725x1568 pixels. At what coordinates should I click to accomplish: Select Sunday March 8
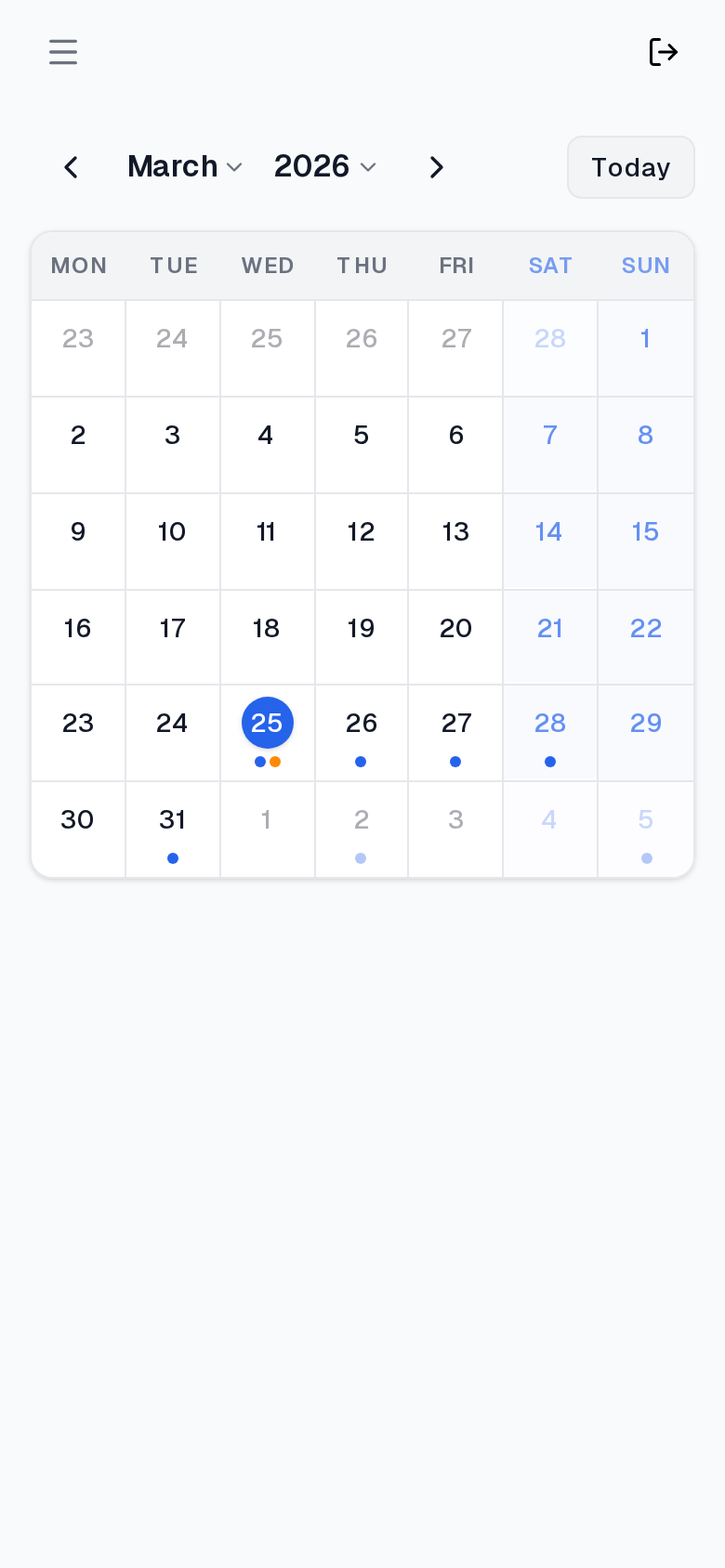click(645, 435)
